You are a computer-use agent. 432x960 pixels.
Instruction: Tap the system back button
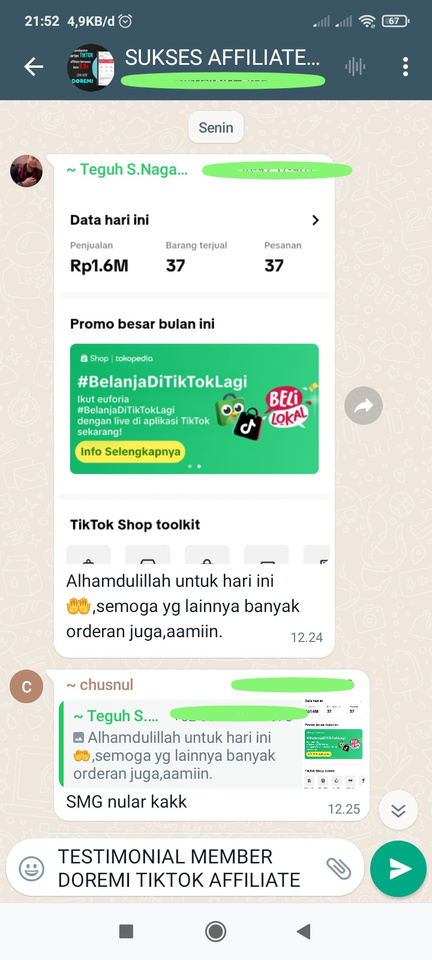click(304, 932)
